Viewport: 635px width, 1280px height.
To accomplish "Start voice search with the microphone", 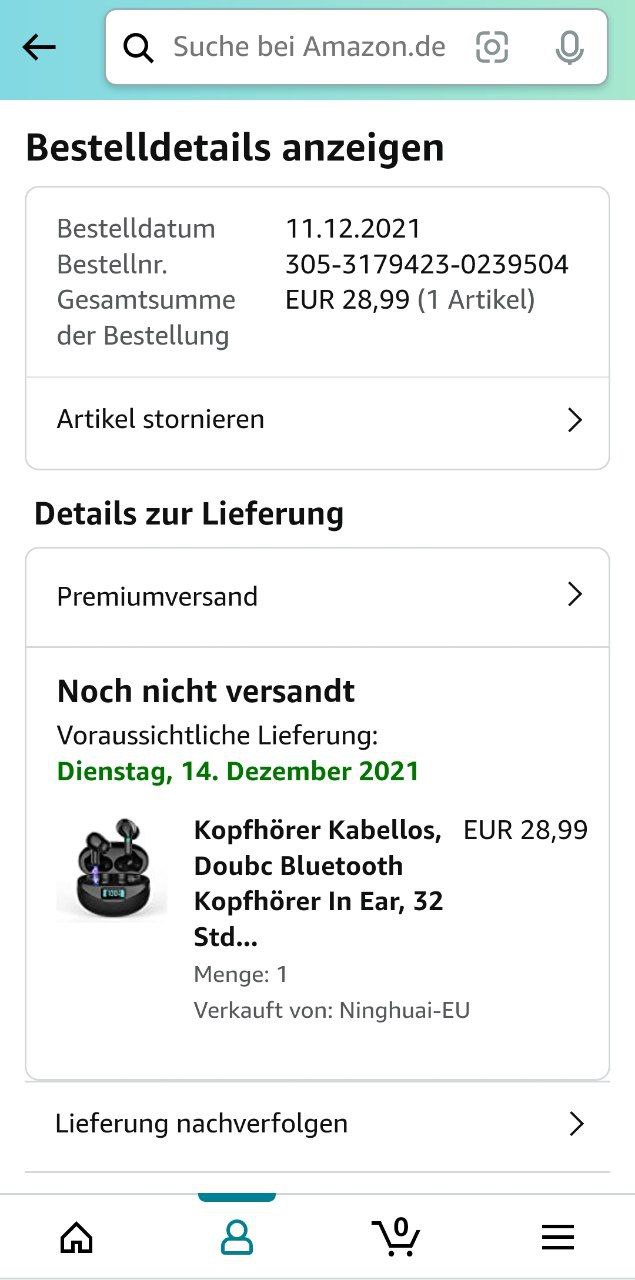I will coord(569,47).
